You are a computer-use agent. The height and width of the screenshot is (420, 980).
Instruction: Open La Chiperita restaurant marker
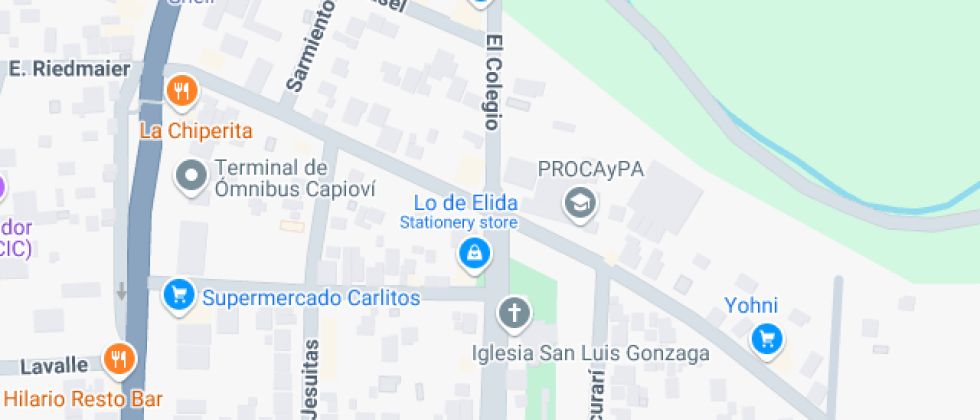(181, 93)
